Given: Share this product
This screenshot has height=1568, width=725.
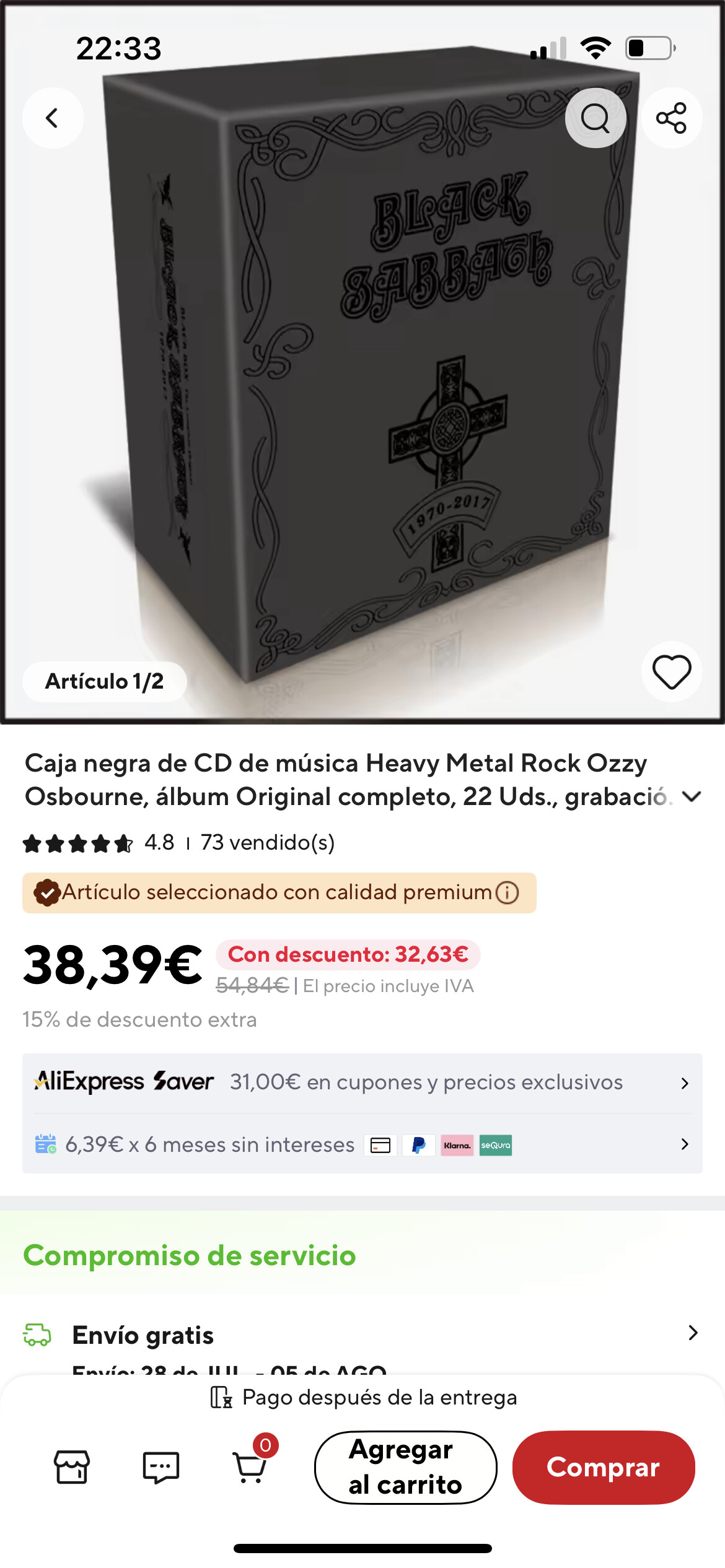Looking at the screenshot, I should pyautogui.click(x=672, y=118).
